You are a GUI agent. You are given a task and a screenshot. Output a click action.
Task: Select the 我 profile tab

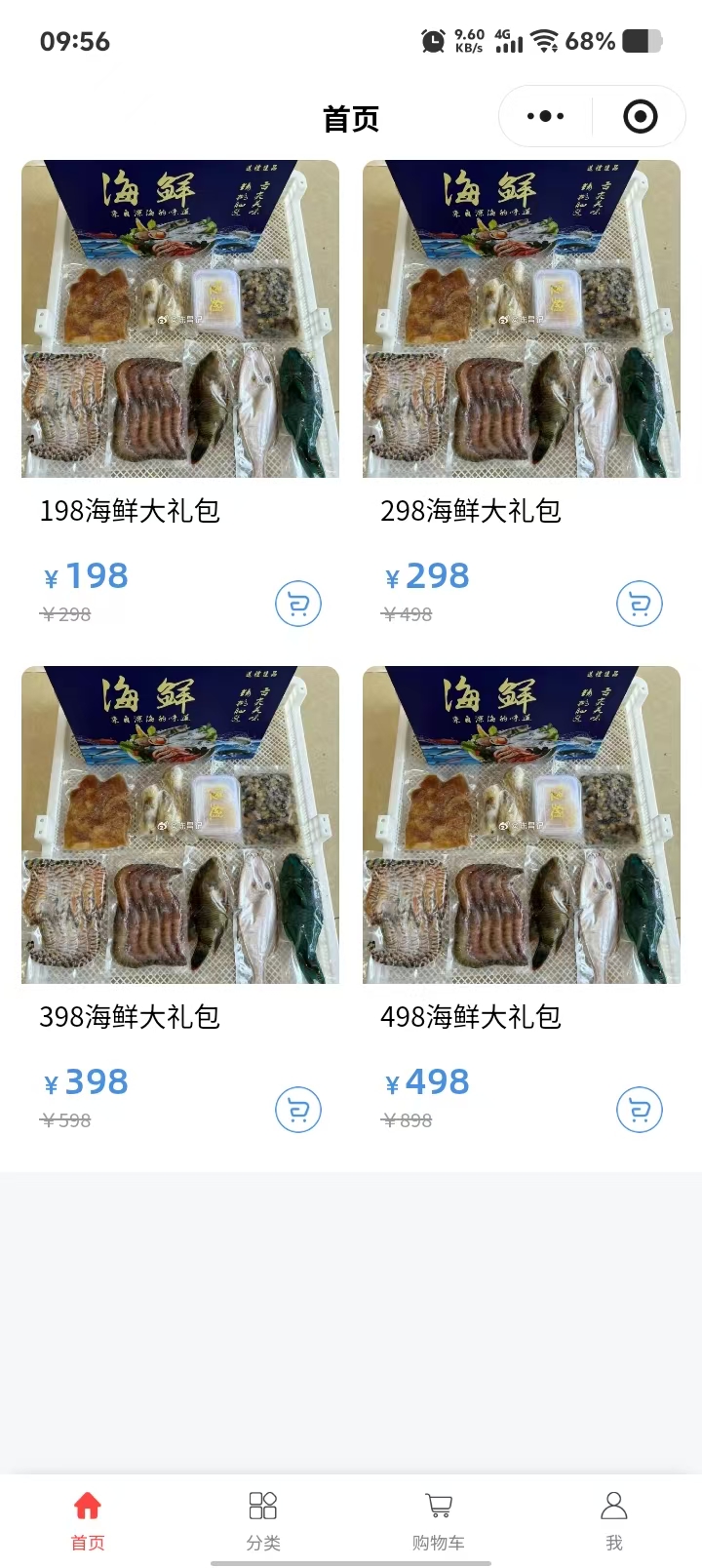click(x=614, y=1519)
